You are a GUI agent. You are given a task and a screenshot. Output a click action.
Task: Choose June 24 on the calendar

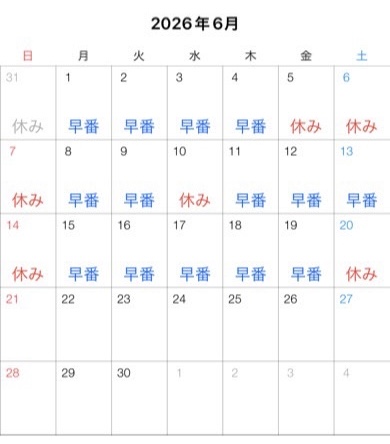pyautogui.click(x=195, y=324)
